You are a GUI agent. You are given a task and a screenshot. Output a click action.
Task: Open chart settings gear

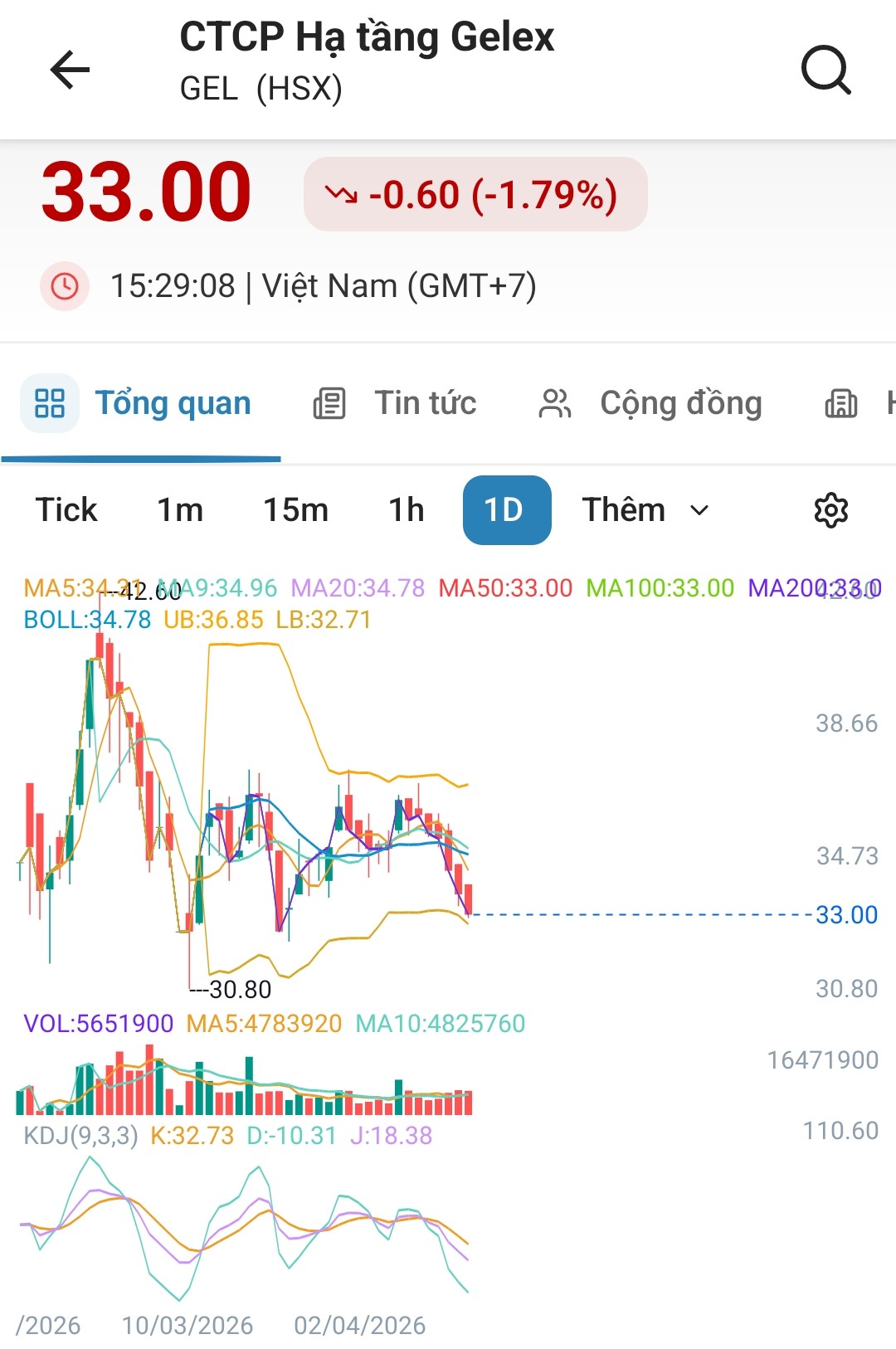[830, 510]
